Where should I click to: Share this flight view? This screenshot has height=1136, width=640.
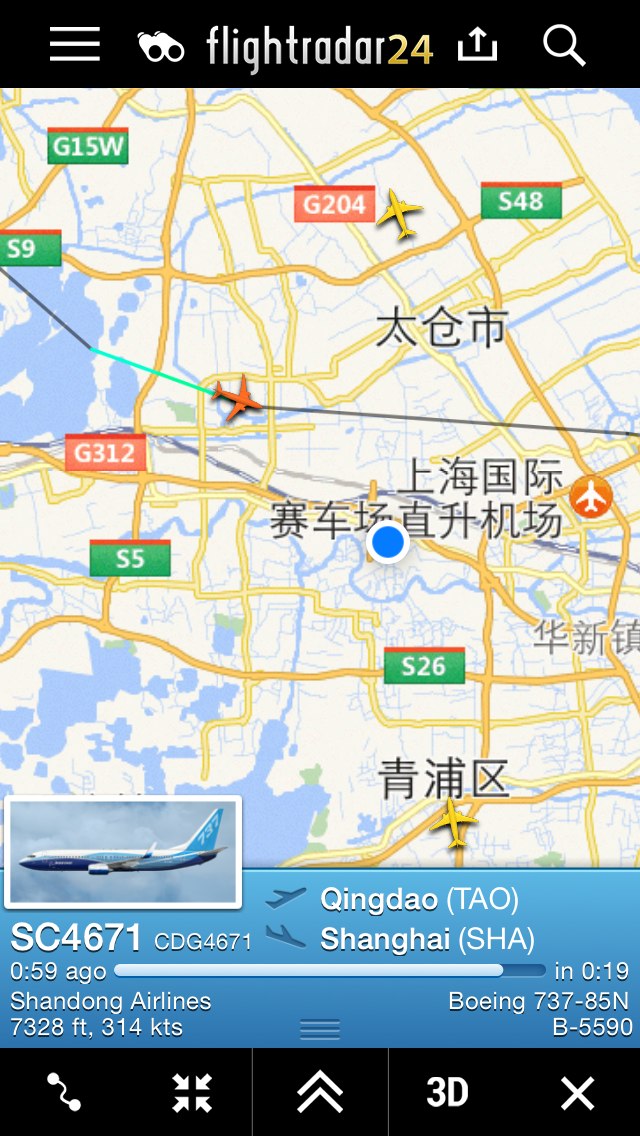478,44
